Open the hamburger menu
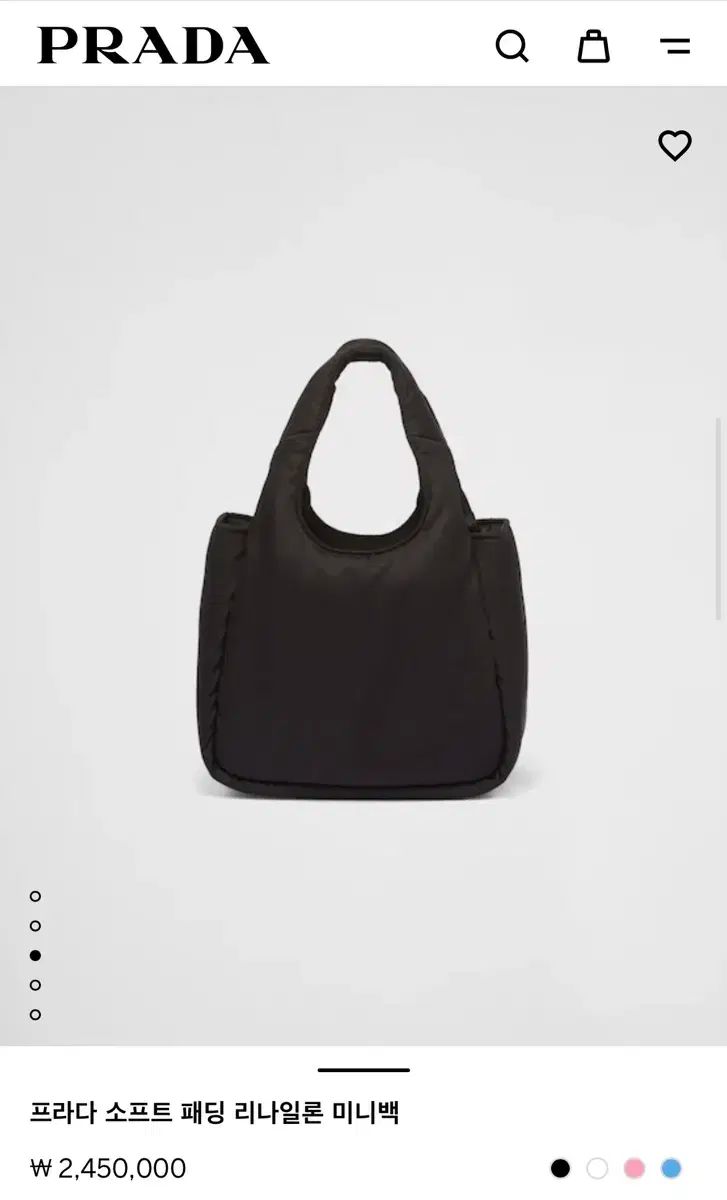The height and width of the screenshot is (1200, 727). (676, 46)
